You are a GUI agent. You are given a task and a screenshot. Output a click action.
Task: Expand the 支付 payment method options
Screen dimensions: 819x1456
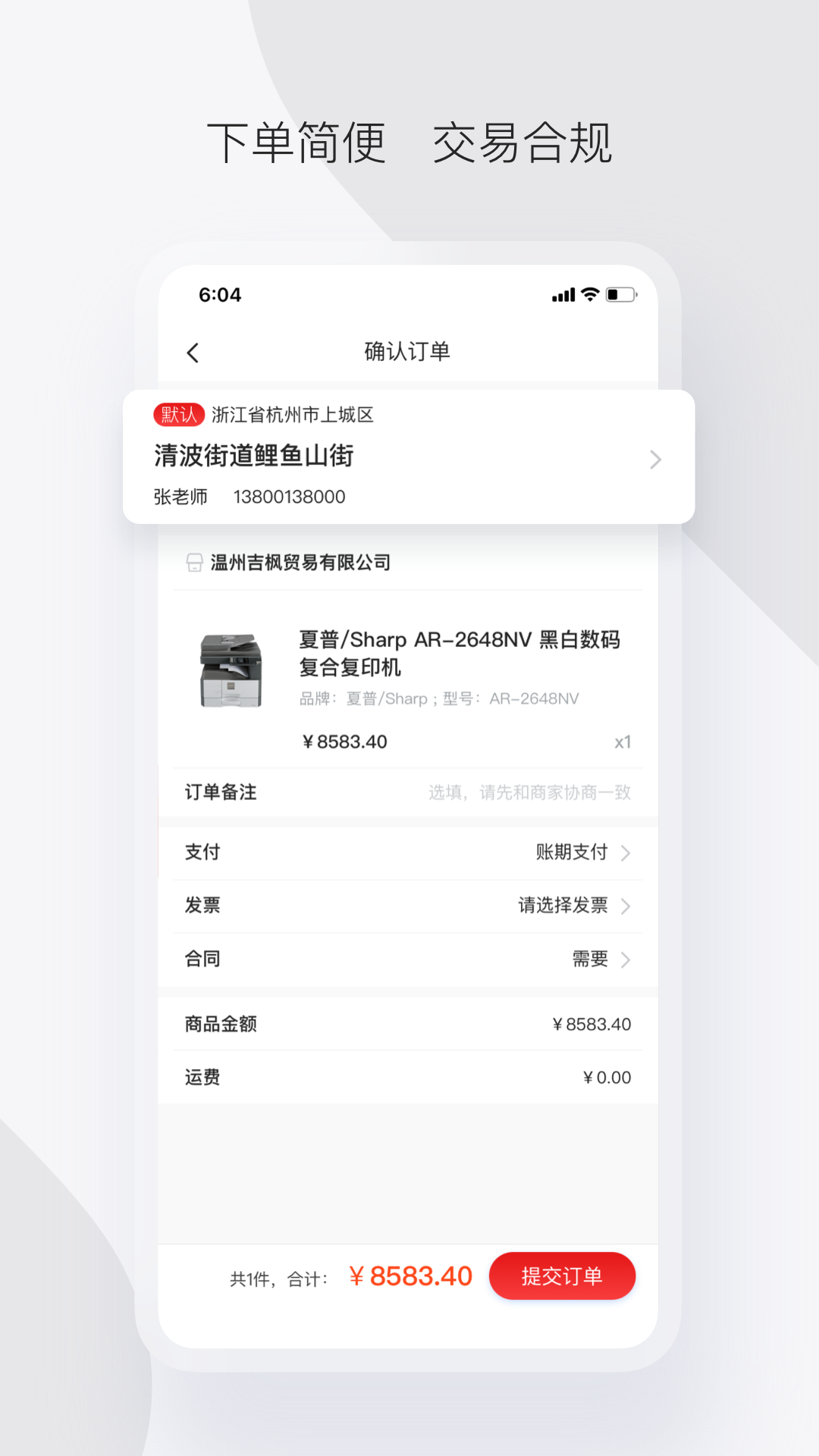pos(625,852)
